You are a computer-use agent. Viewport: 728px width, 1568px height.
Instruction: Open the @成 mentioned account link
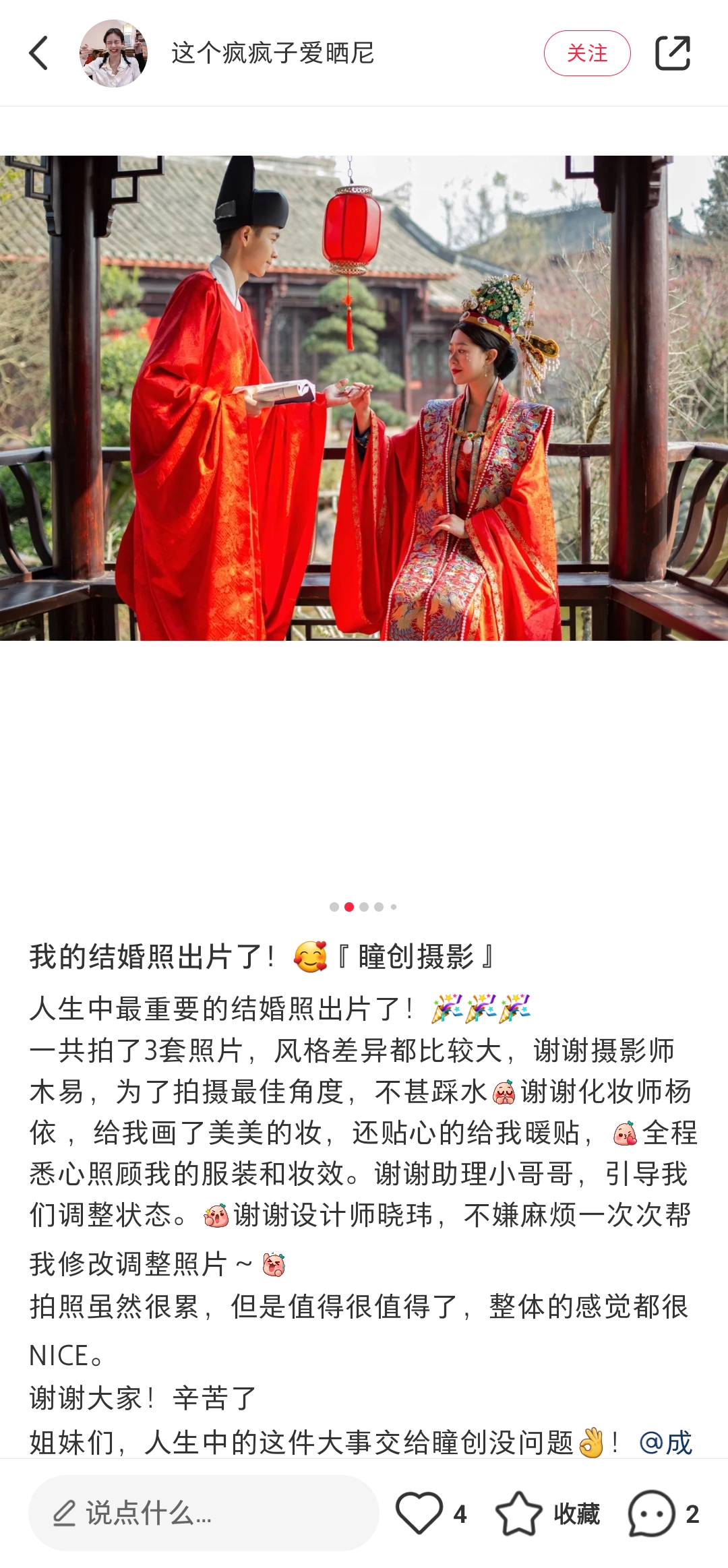[666, 1443]
